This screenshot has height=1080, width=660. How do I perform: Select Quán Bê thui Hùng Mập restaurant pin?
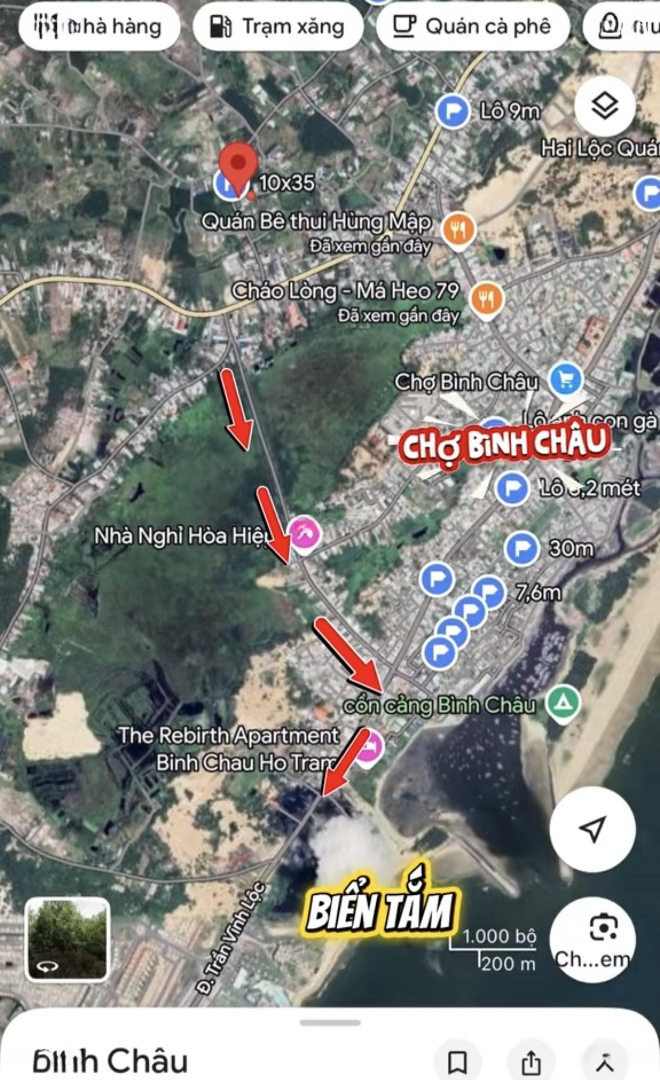coord(458,230)
